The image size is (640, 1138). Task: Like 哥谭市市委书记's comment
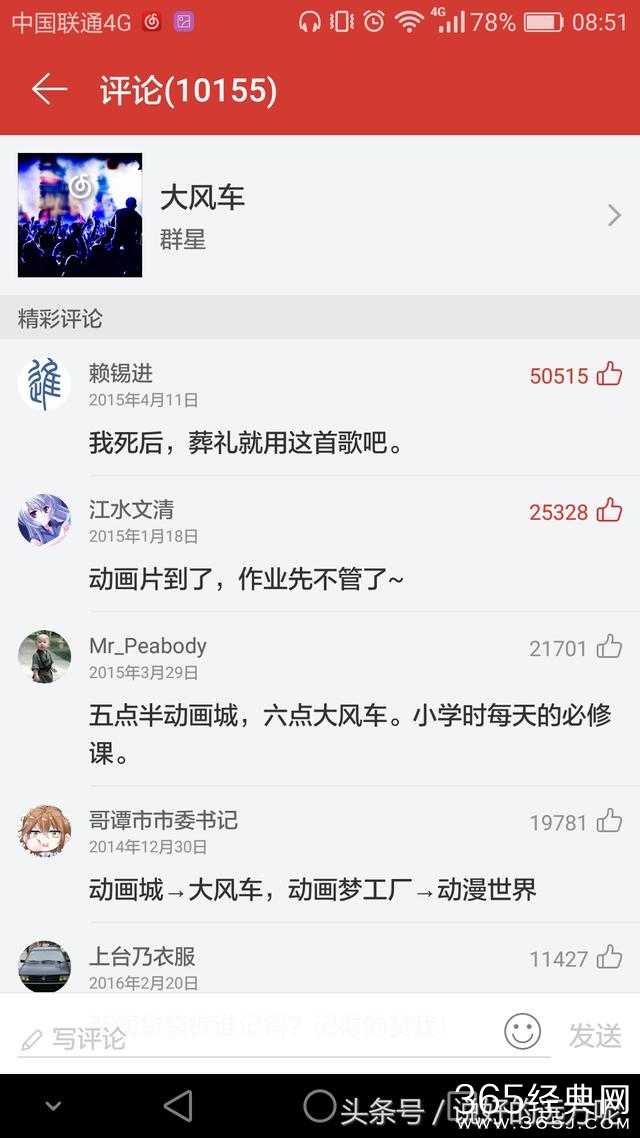[x=609, y=822]
